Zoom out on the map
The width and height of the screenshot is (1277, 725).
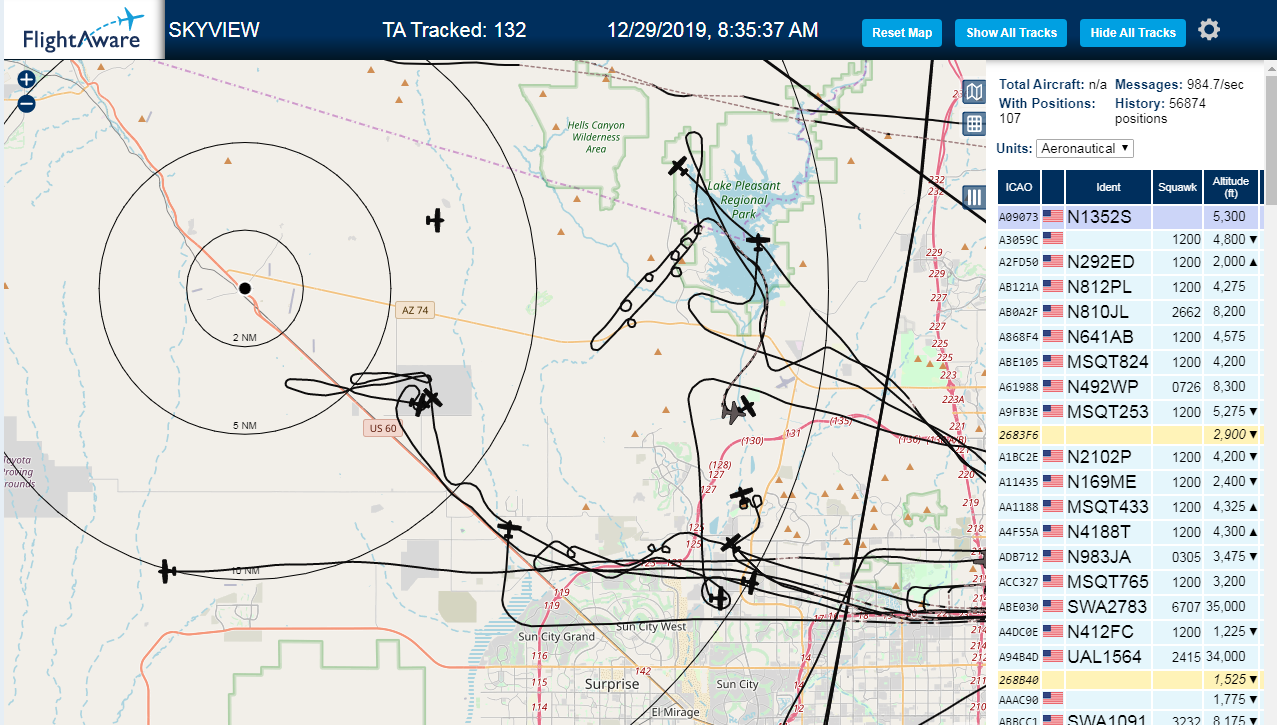coord(27,102)
